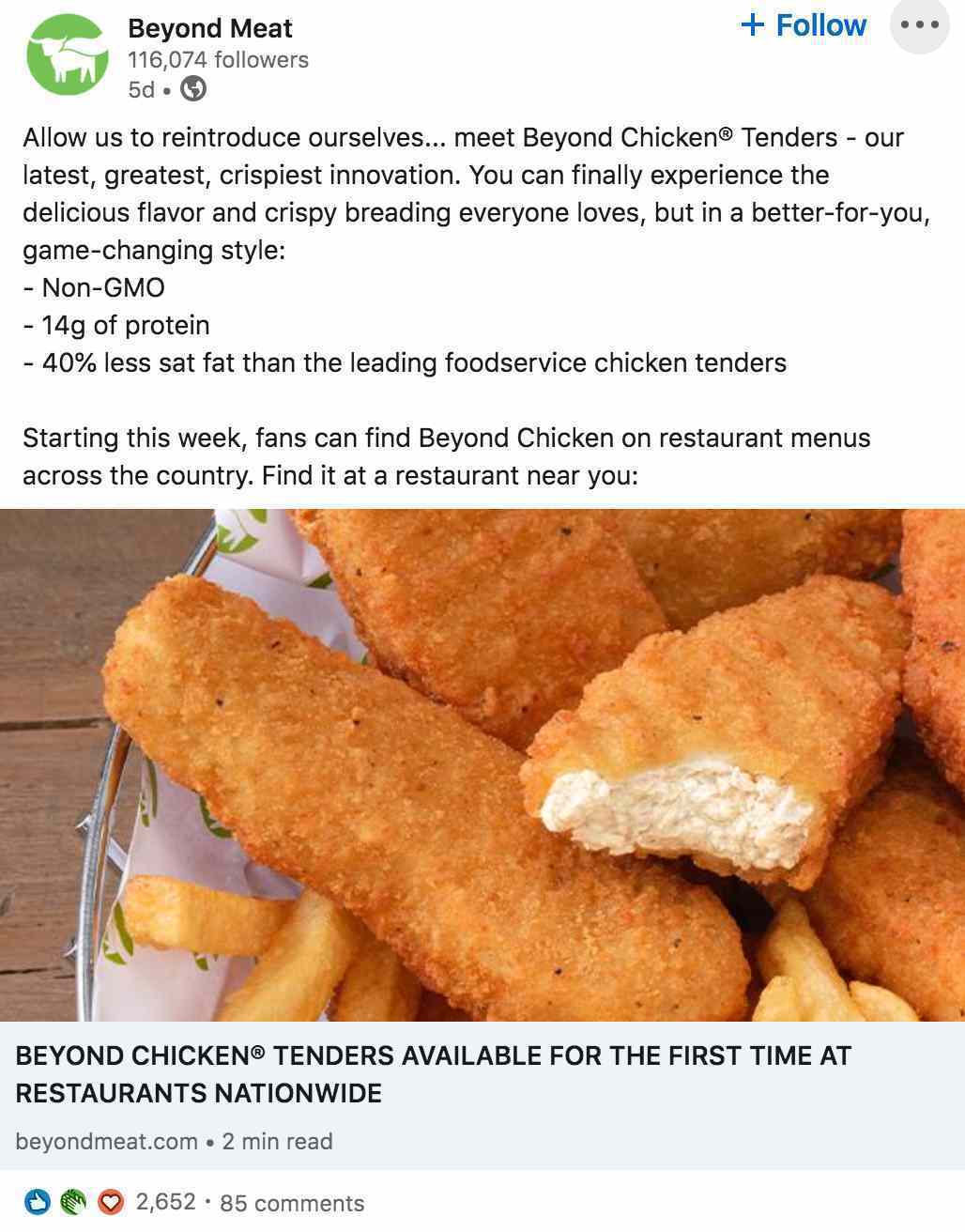This screenshot has width=965, height=1232.
Task: View all 2,652 reactions
Action: [x=165, y=1201]
